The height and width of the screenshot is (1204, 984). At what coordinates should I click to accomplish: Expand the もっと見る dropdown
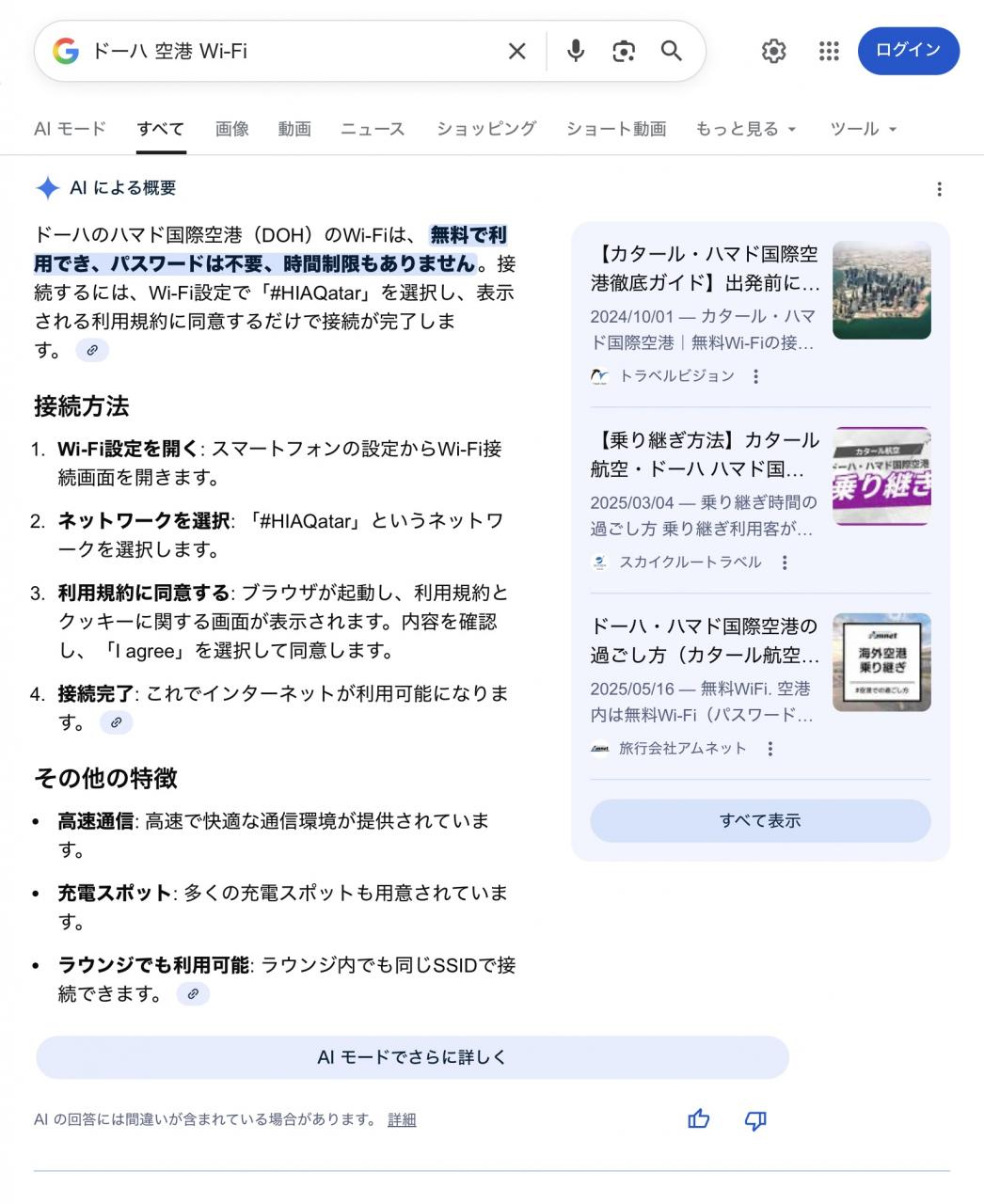pos(746,129)
